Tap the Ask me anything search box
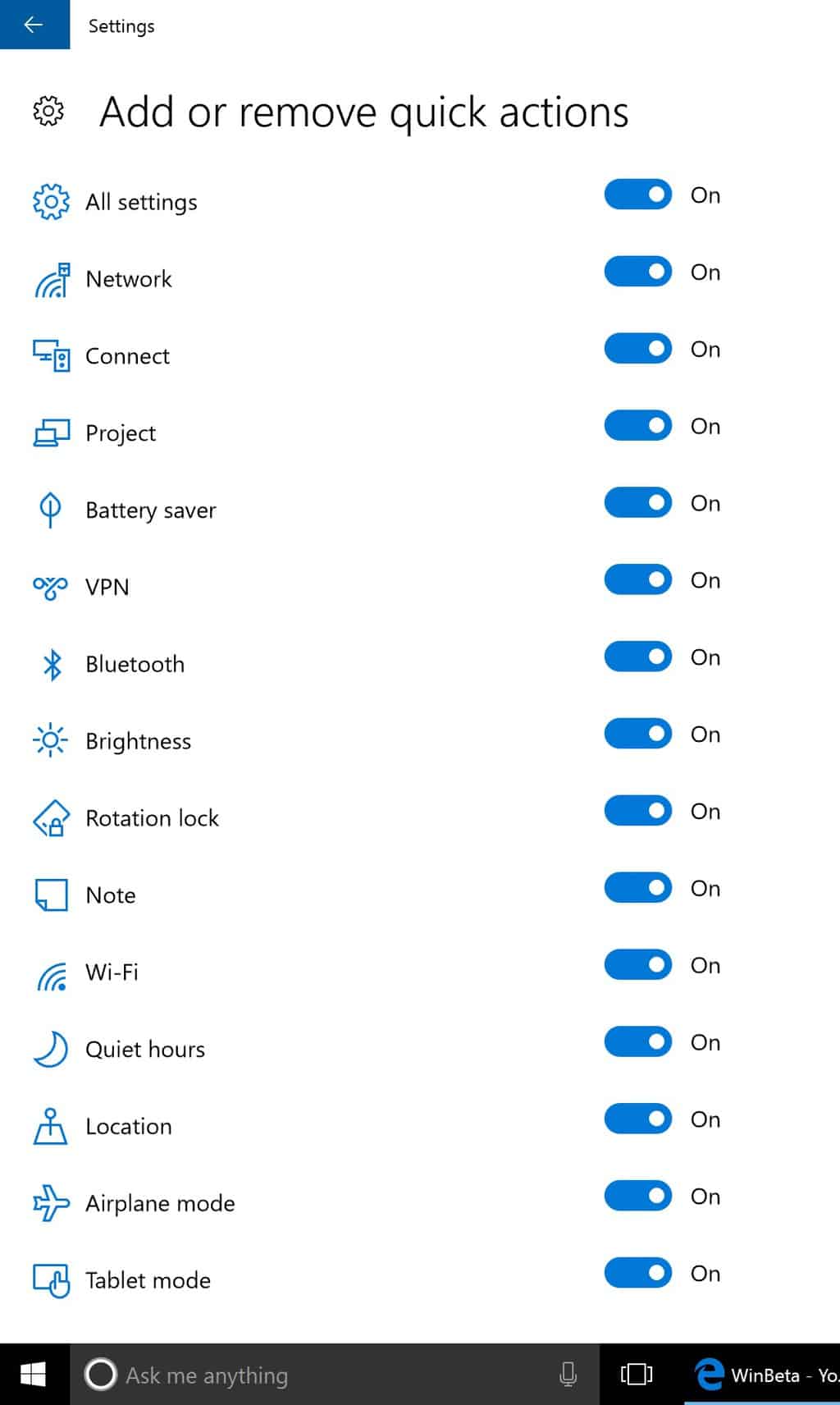Screen dimensions: 840x1405 click(x=312, y=1375)
